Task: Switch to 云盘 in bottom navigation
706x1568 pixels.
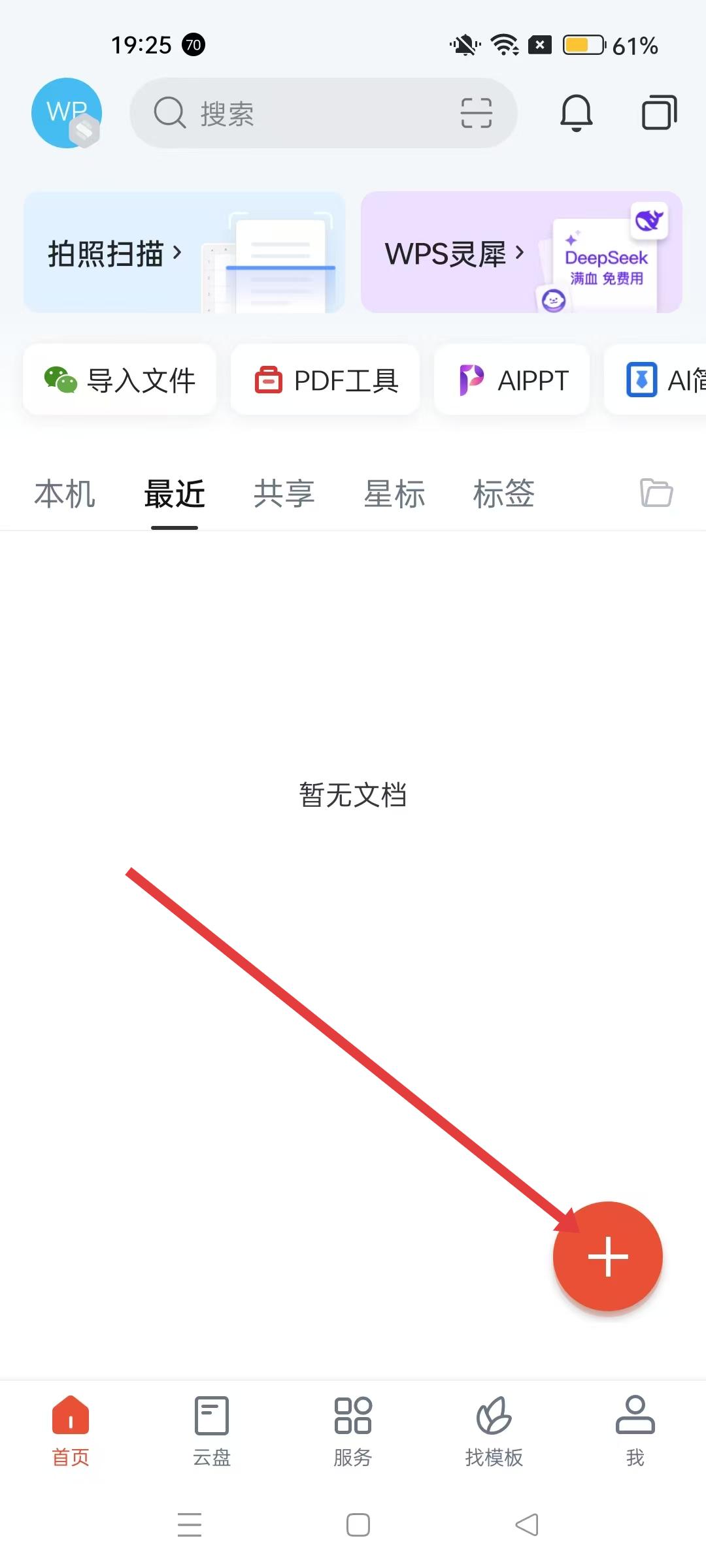Action: (212, 1431)
